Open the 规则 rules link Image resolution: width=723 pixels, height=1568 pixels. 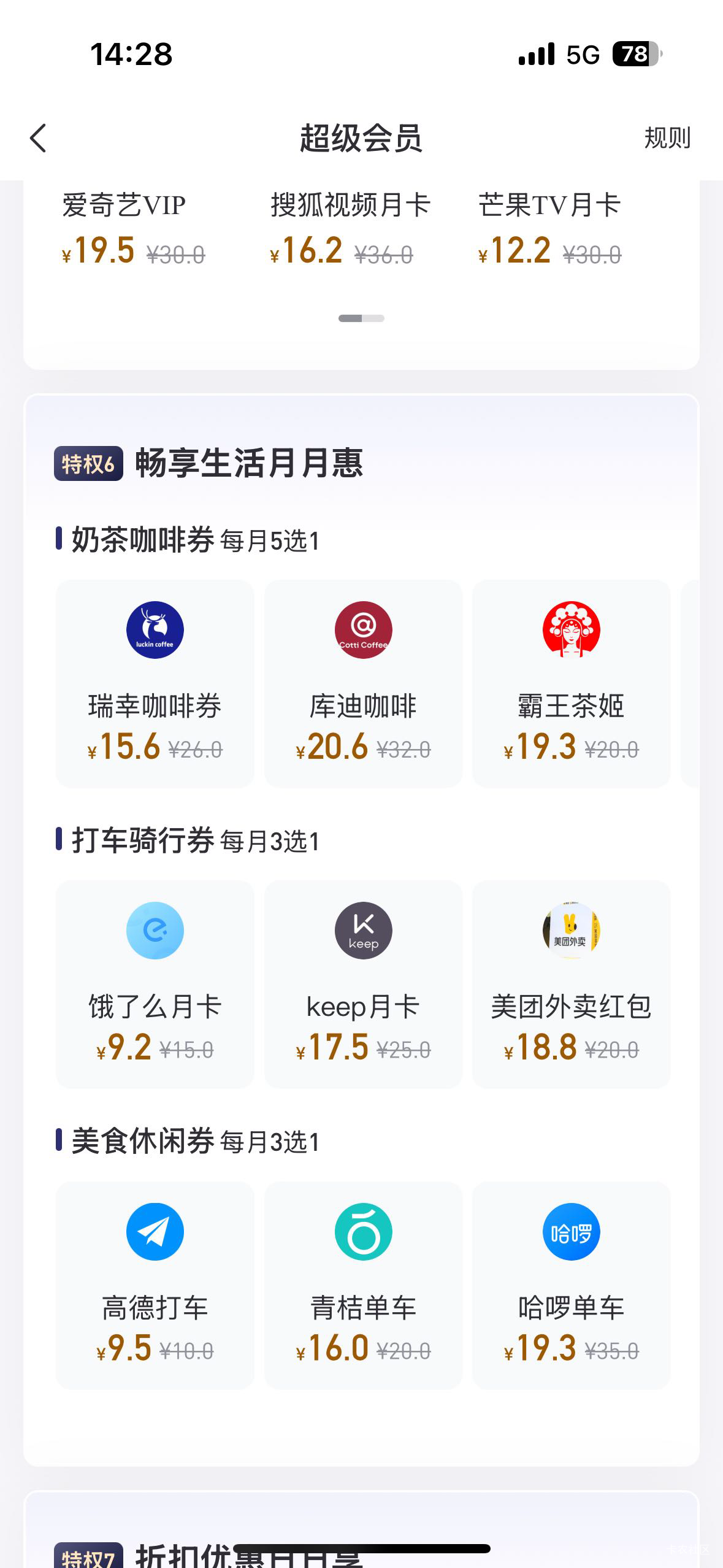point(667,138)
